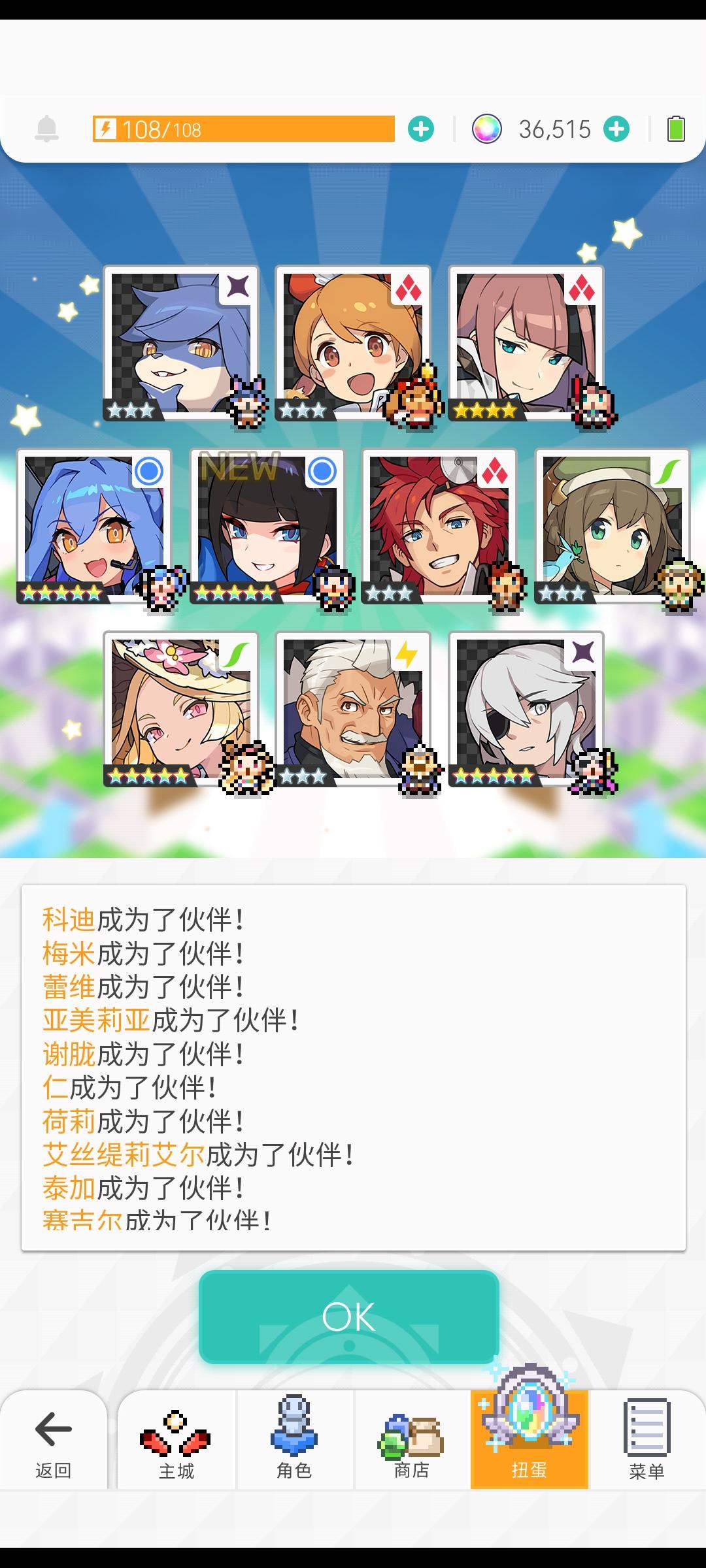Open the 扭蛋 gacha tab in bottom navigation

point(529,1431)
